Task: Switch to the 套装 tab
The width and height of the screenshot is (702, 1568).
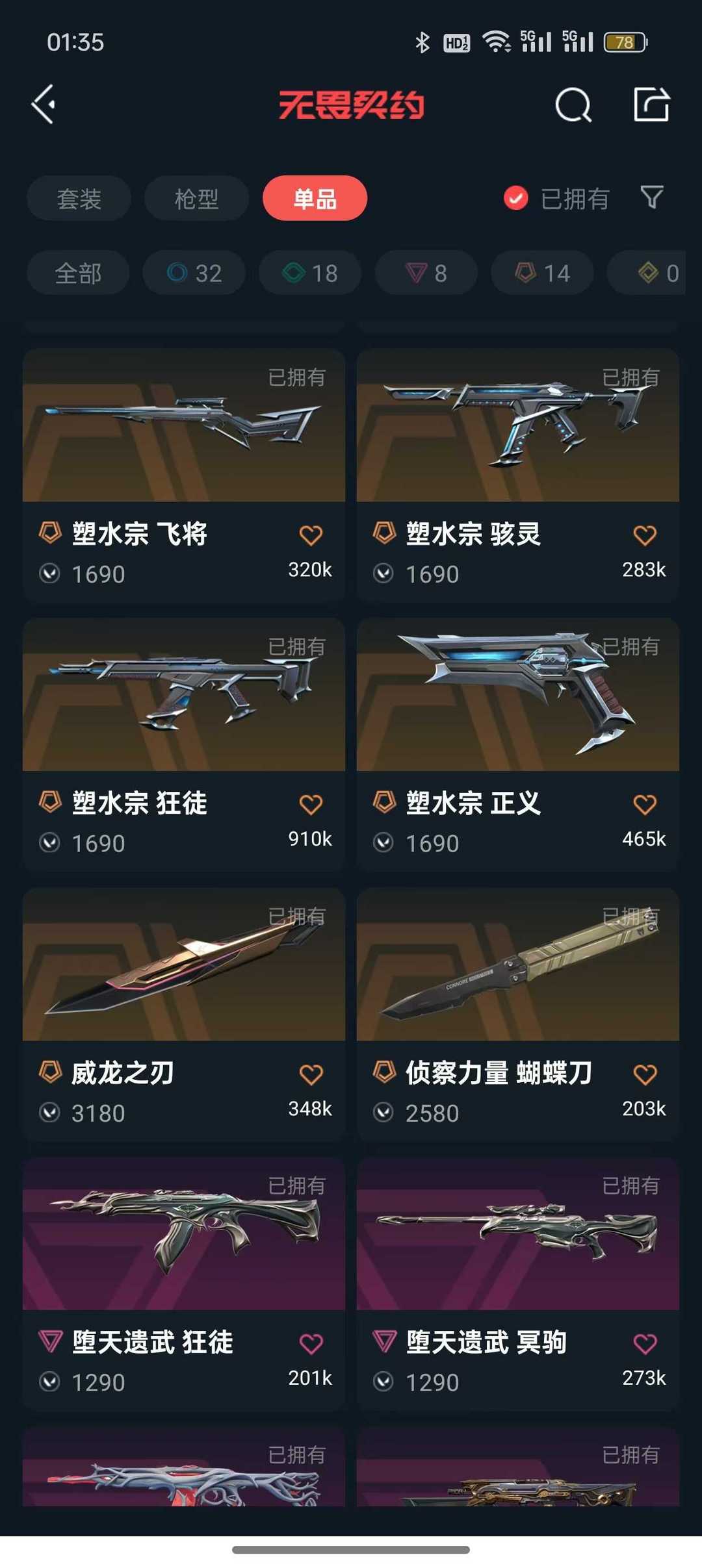Action: pyautogui.click(x=78, y=198)
